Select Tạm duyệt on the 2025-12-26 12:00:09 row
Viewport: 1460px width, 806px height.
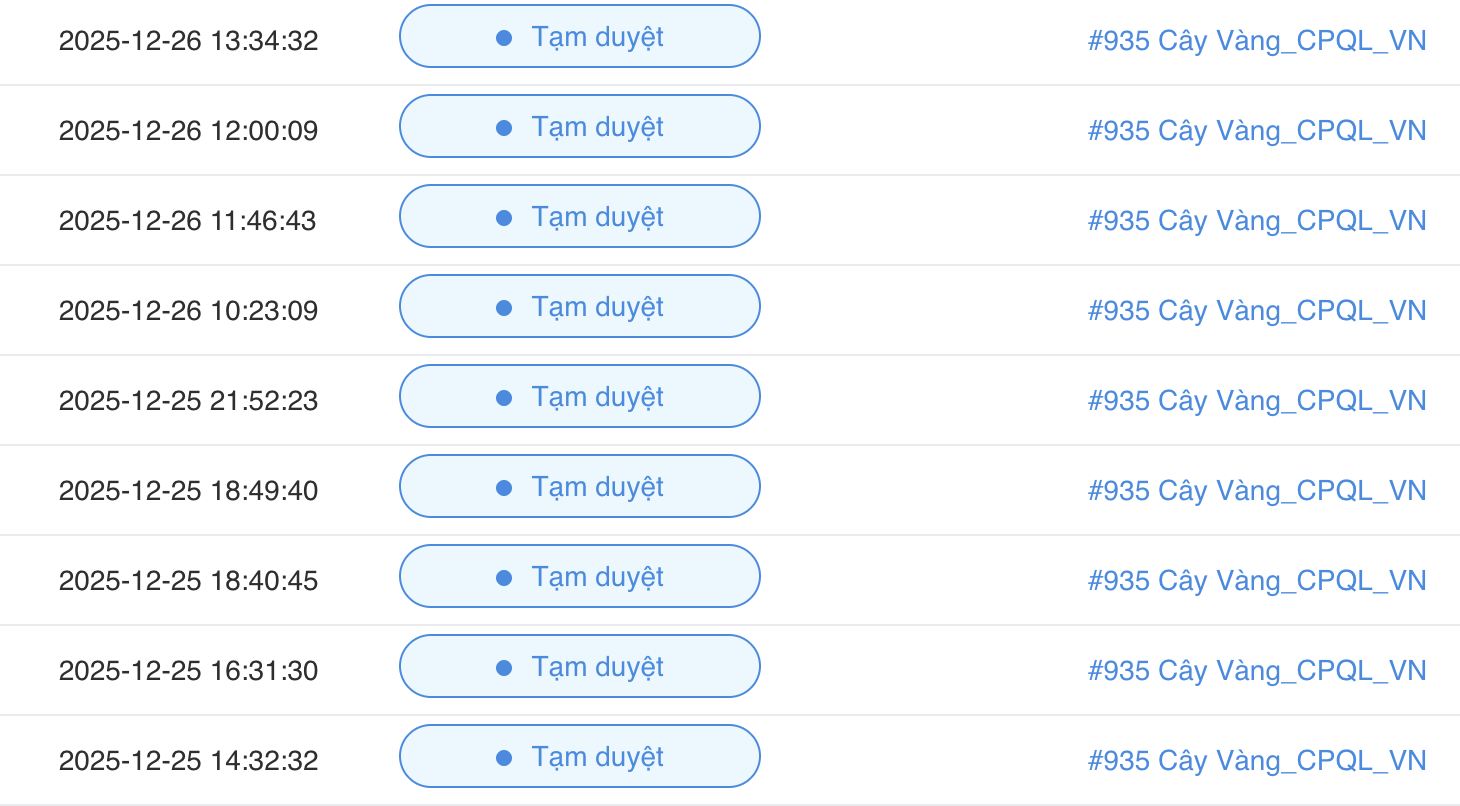(580, 127)
